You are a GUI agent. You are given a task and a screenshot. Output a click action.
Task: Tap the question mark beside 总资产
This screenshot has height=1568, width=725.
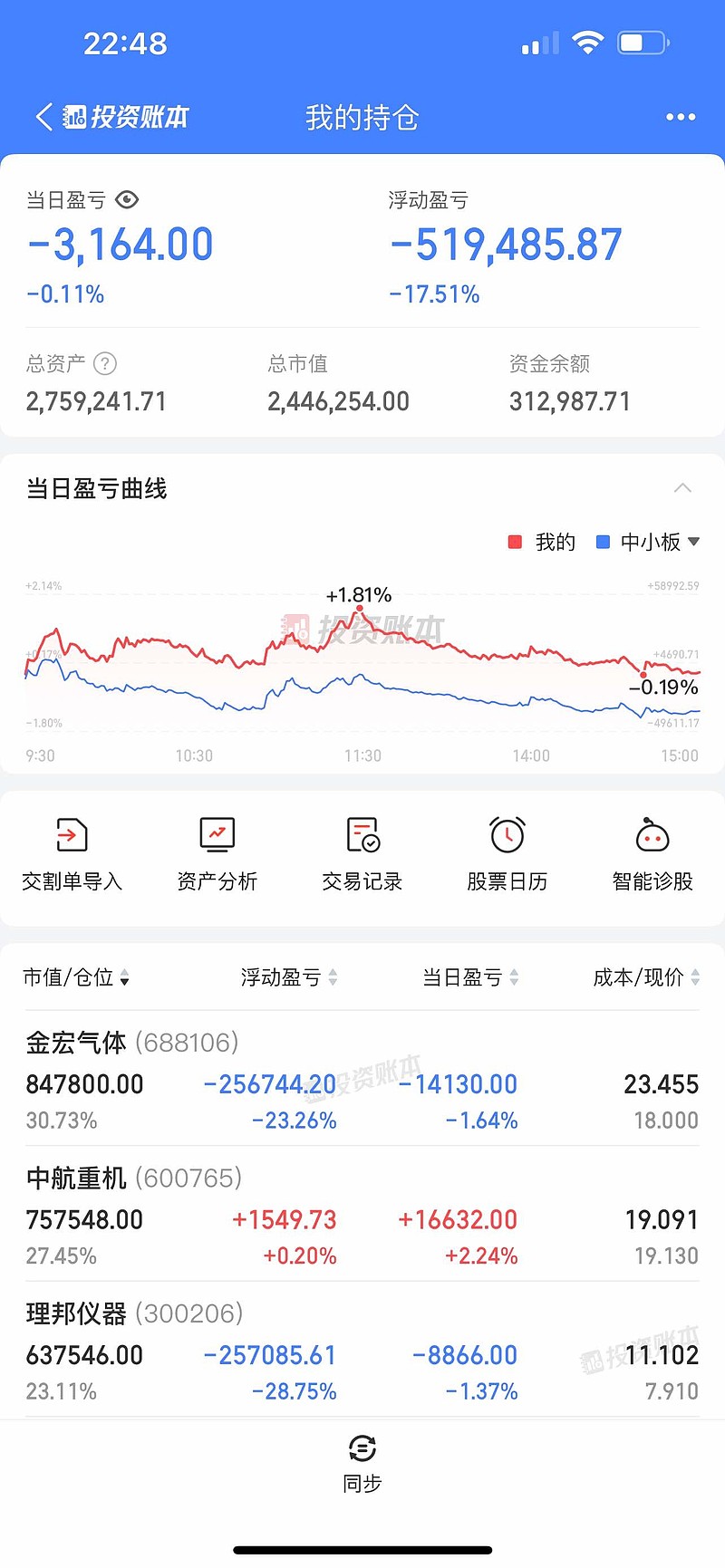(107, 363)
